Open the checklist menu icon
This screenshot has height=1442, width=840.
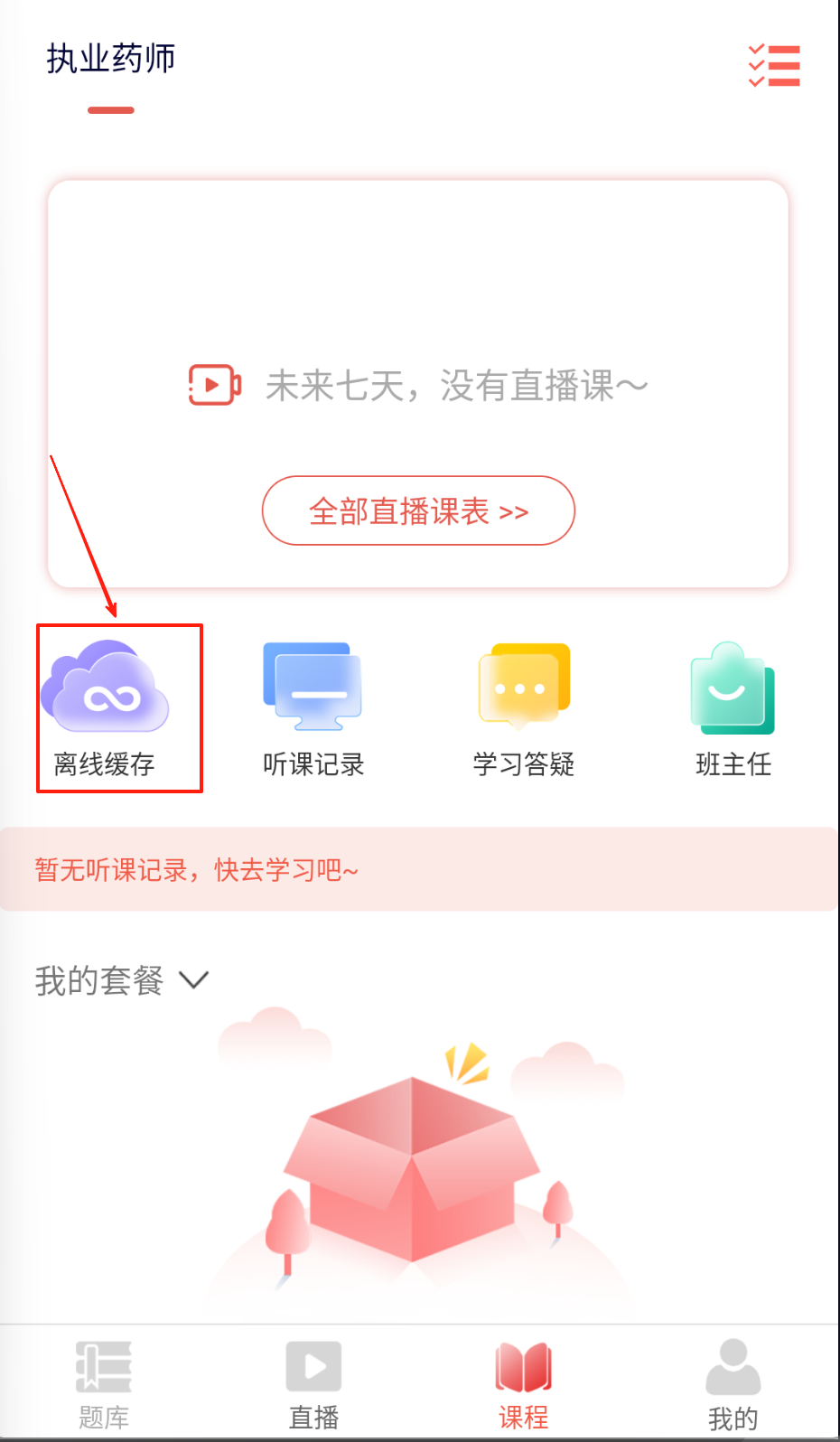click(774, 65)
